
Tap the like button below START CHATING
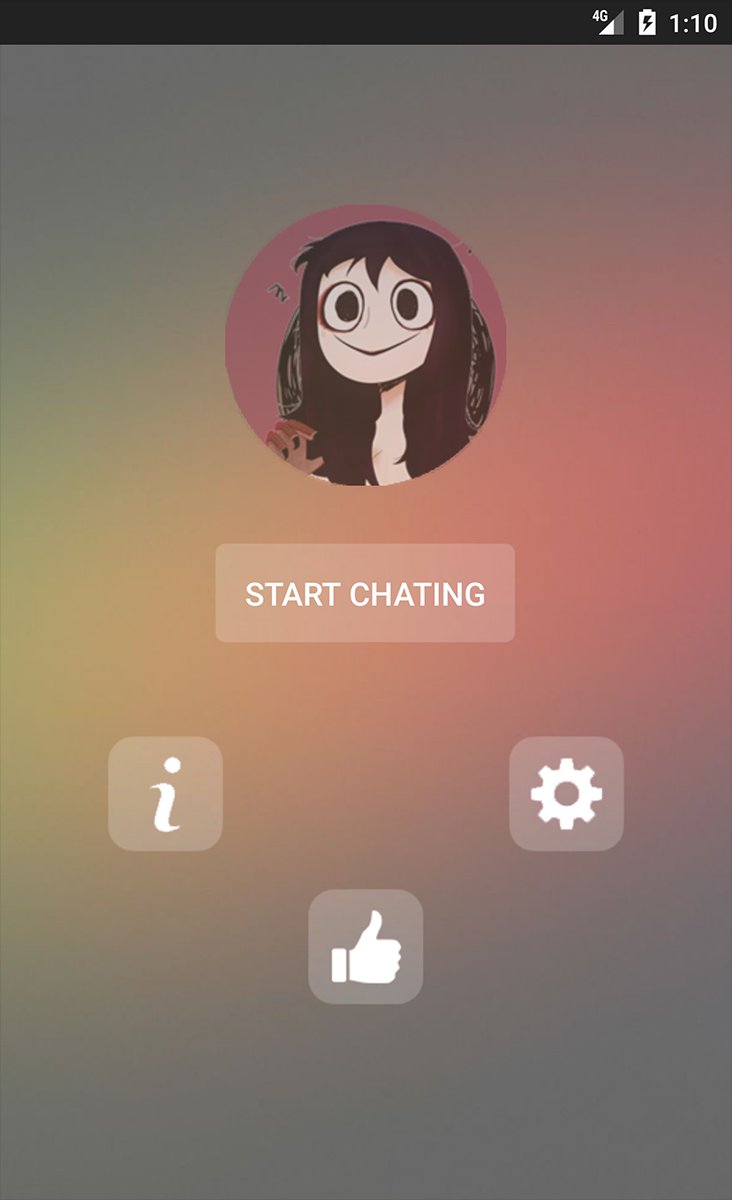366,948
